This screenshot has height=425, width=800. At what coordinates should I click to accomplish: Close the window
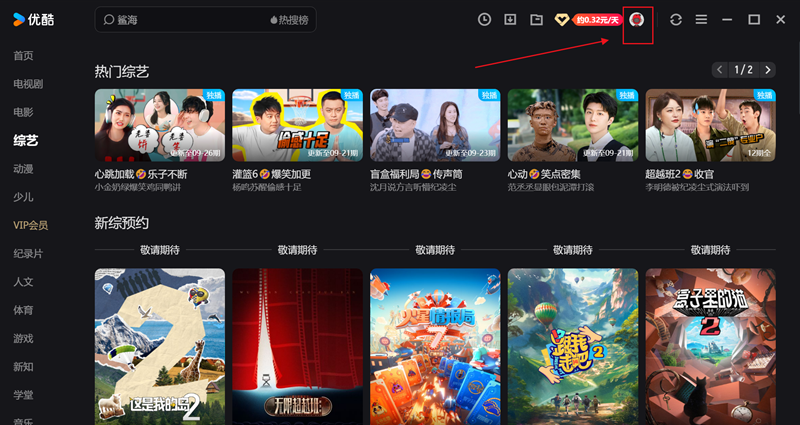point(781,20)
